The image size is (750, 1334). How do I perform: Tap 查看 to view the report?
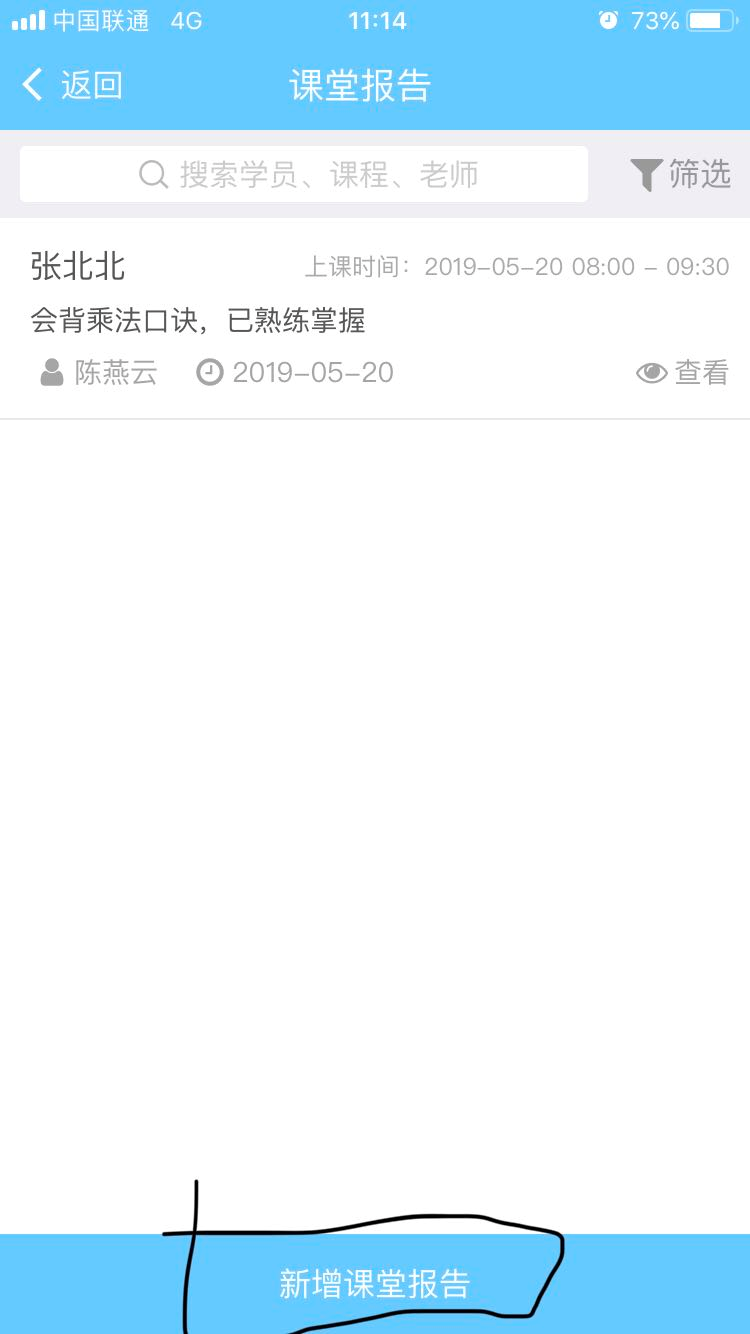click(683, 373)
